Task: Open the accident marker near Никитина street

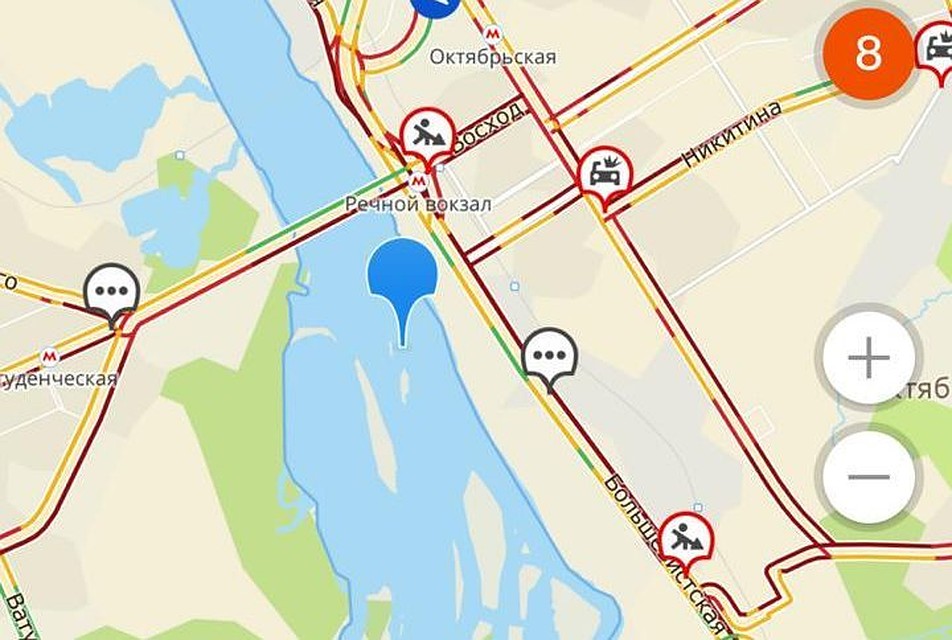Action: [x=605, y=174]
